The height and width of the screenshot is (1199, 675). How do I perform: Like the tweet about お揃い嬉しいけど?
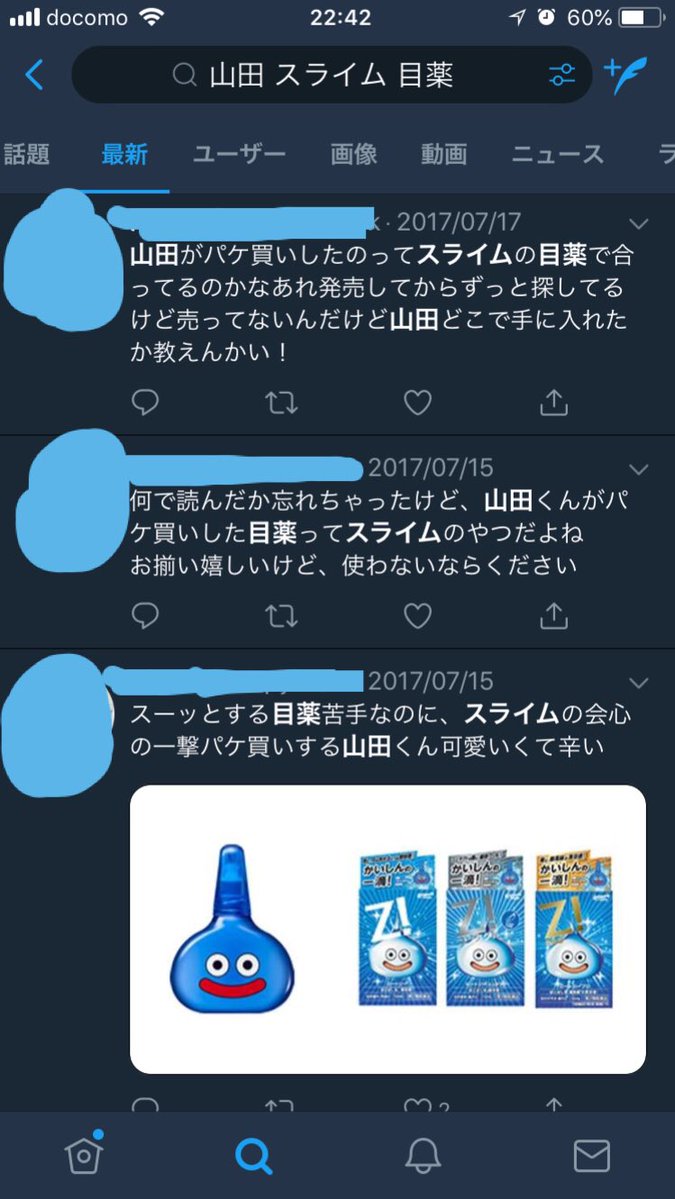[x=417, y=616]
